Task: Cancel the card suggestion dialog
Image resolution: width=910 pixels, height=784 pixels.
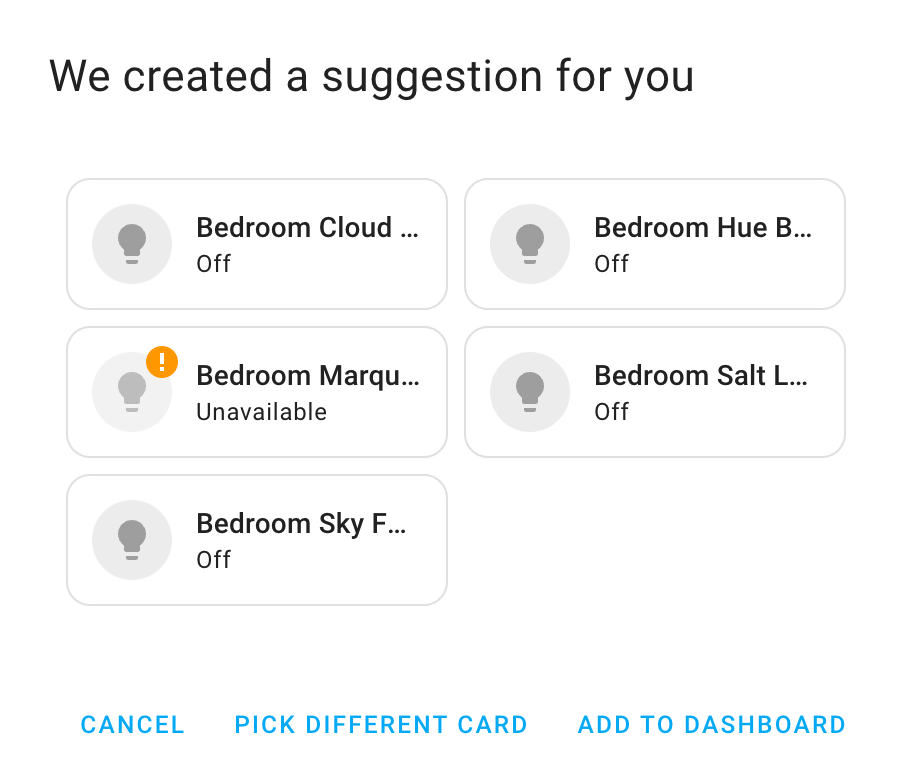Action: click(133, 725)
